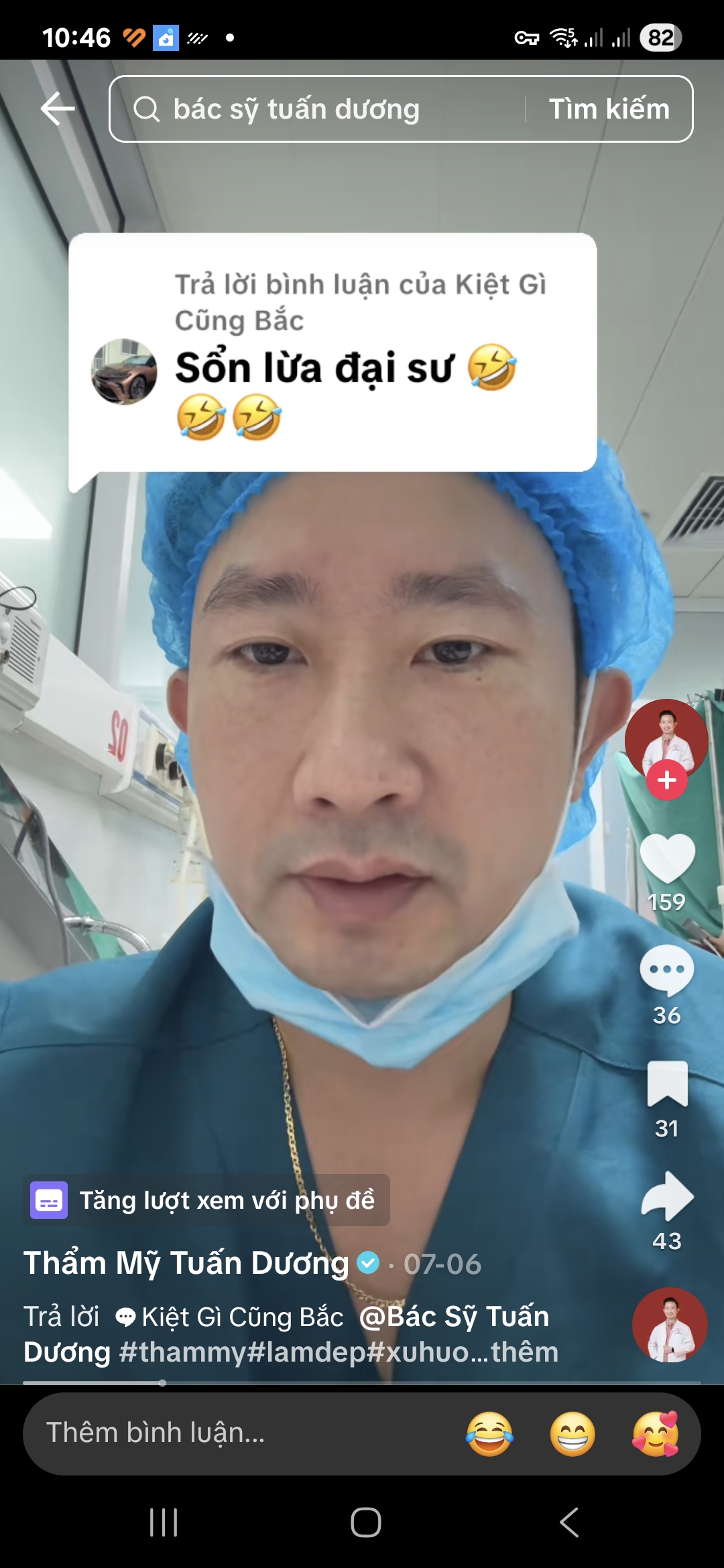724x1568 pixels.
Task: Tap 'Tăng lượt xem với phụ đề' banner
Action: [206, 1200]
